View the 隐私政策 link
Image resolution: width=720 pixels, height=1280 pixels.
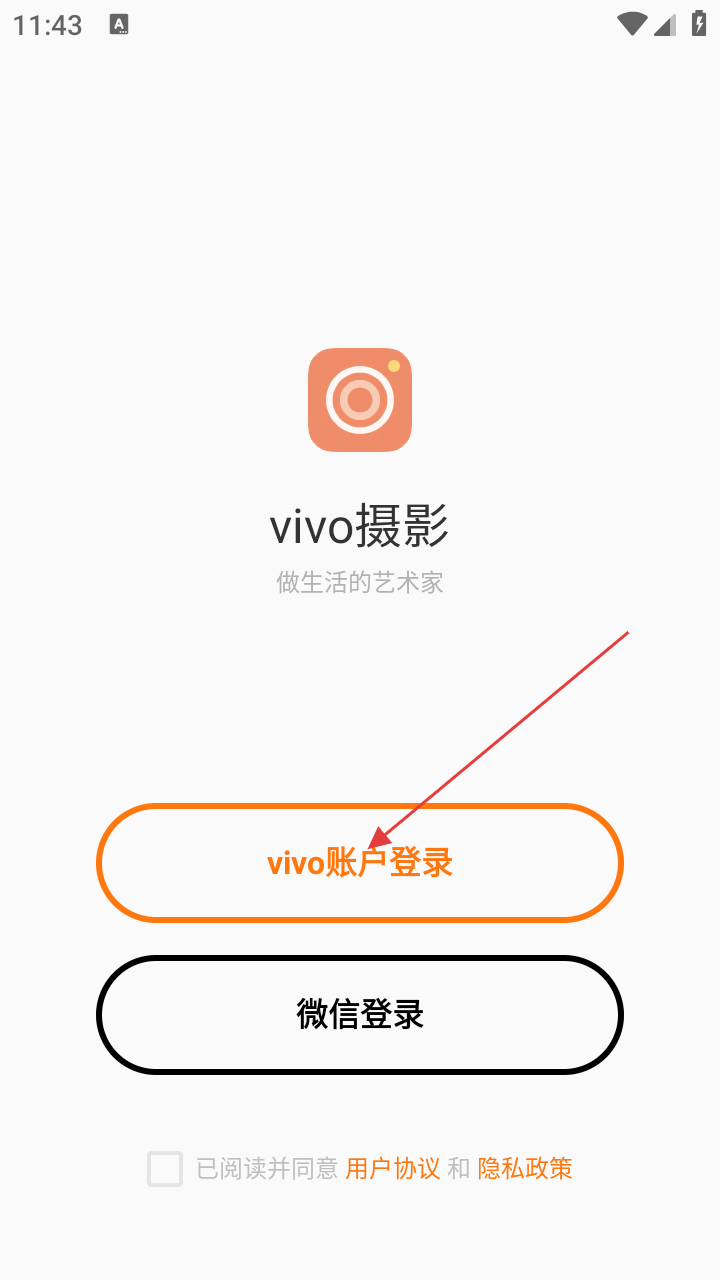(x=525, y=1168)
